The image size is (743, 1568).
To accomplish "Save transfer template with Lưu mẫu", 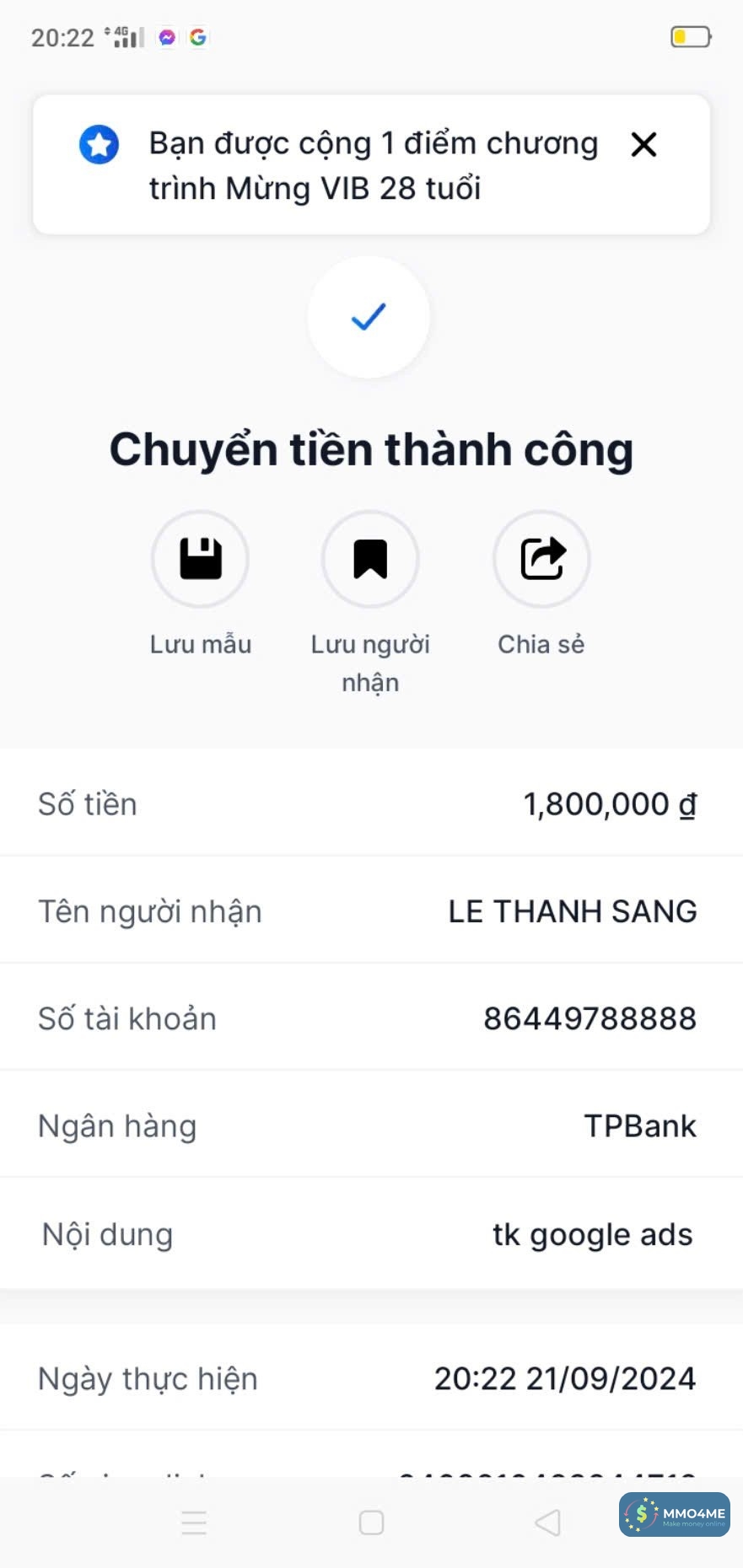I will pos(201,559).
